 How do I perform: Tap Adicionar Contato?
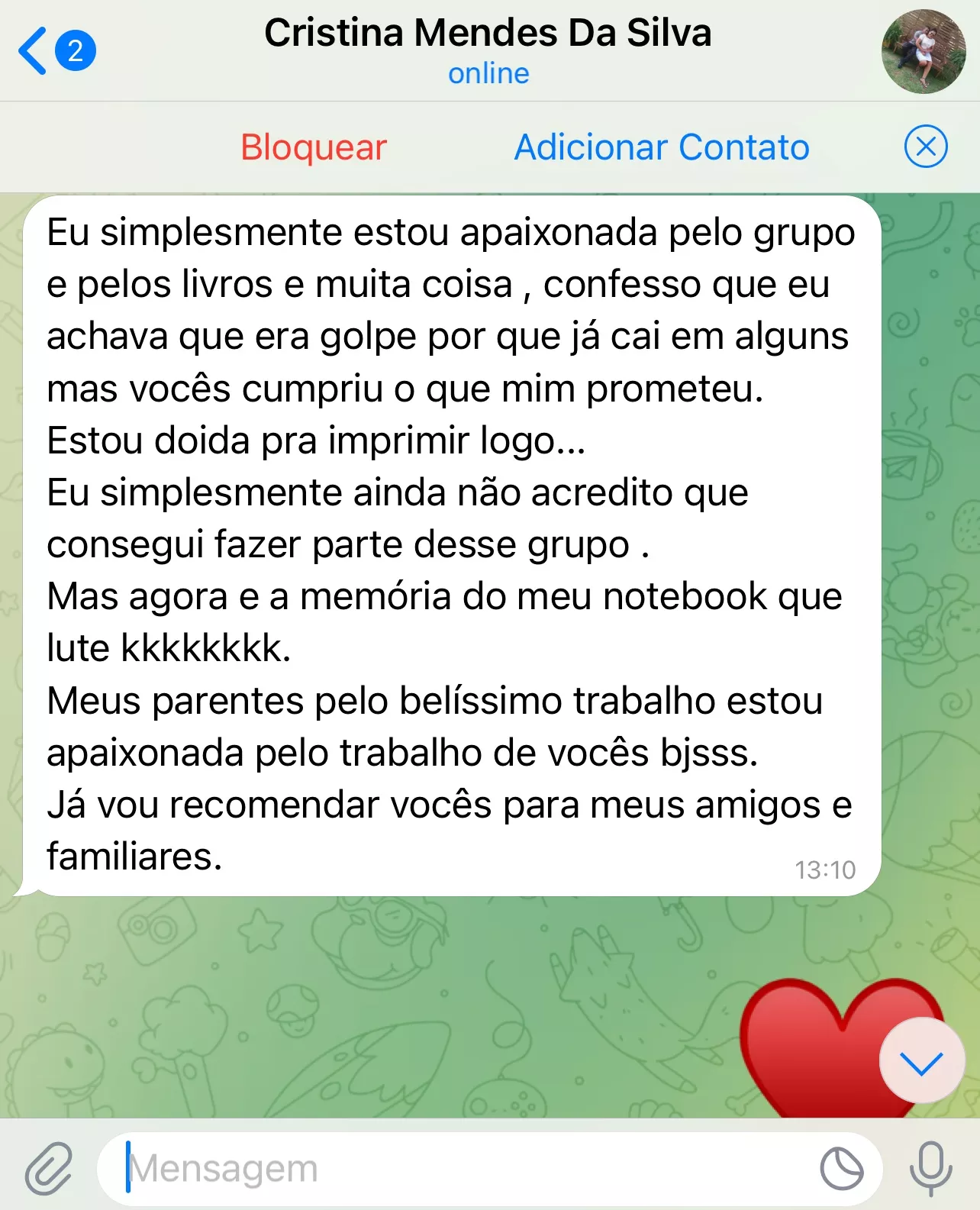click(662, 147)
